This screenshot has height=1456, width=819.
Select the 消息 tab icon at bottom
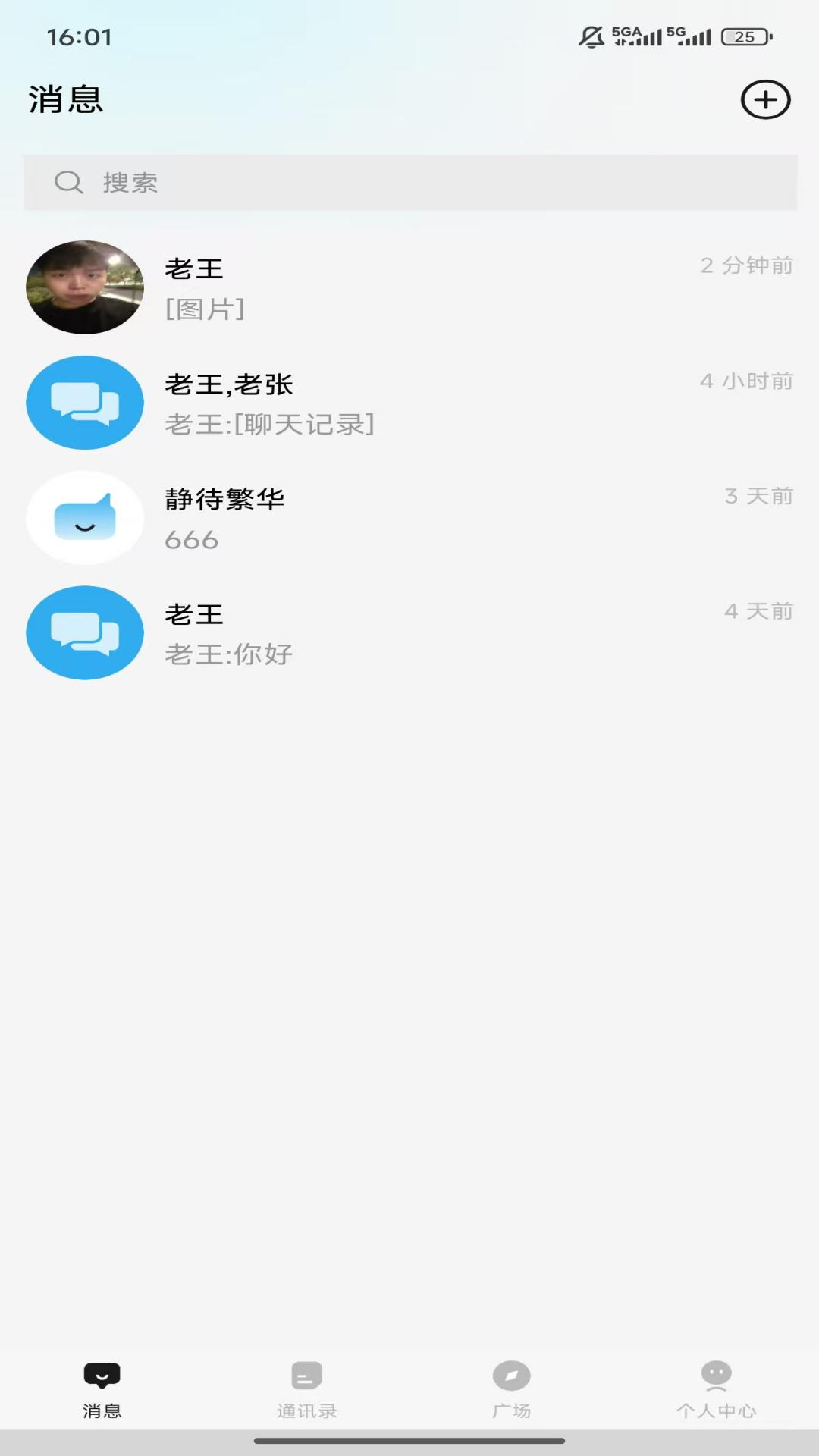coord(102,1374)
